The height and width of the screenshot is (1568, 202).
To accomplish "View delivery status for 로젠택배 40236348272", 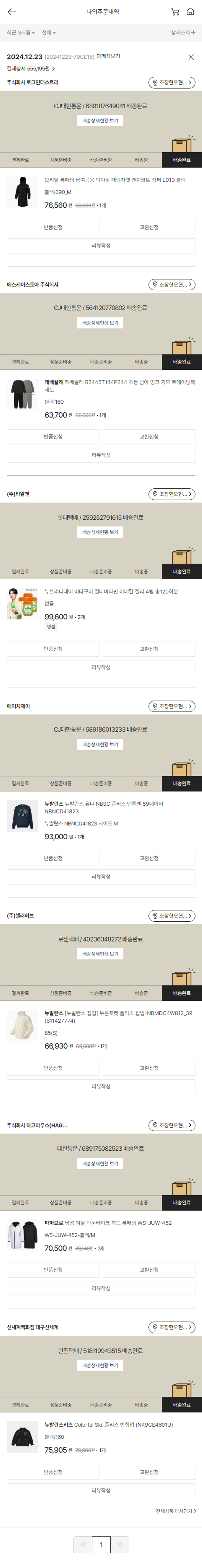I will click(100, 954).
